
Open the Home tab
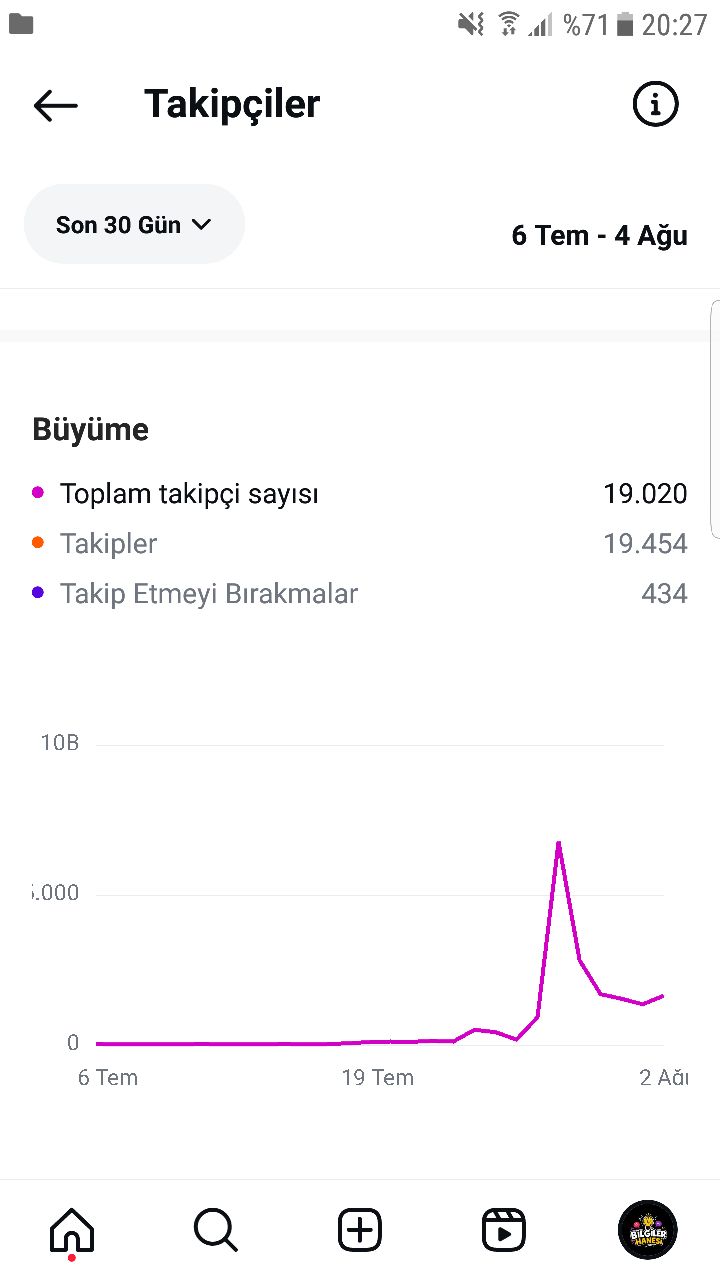[x=72, y=1230]
